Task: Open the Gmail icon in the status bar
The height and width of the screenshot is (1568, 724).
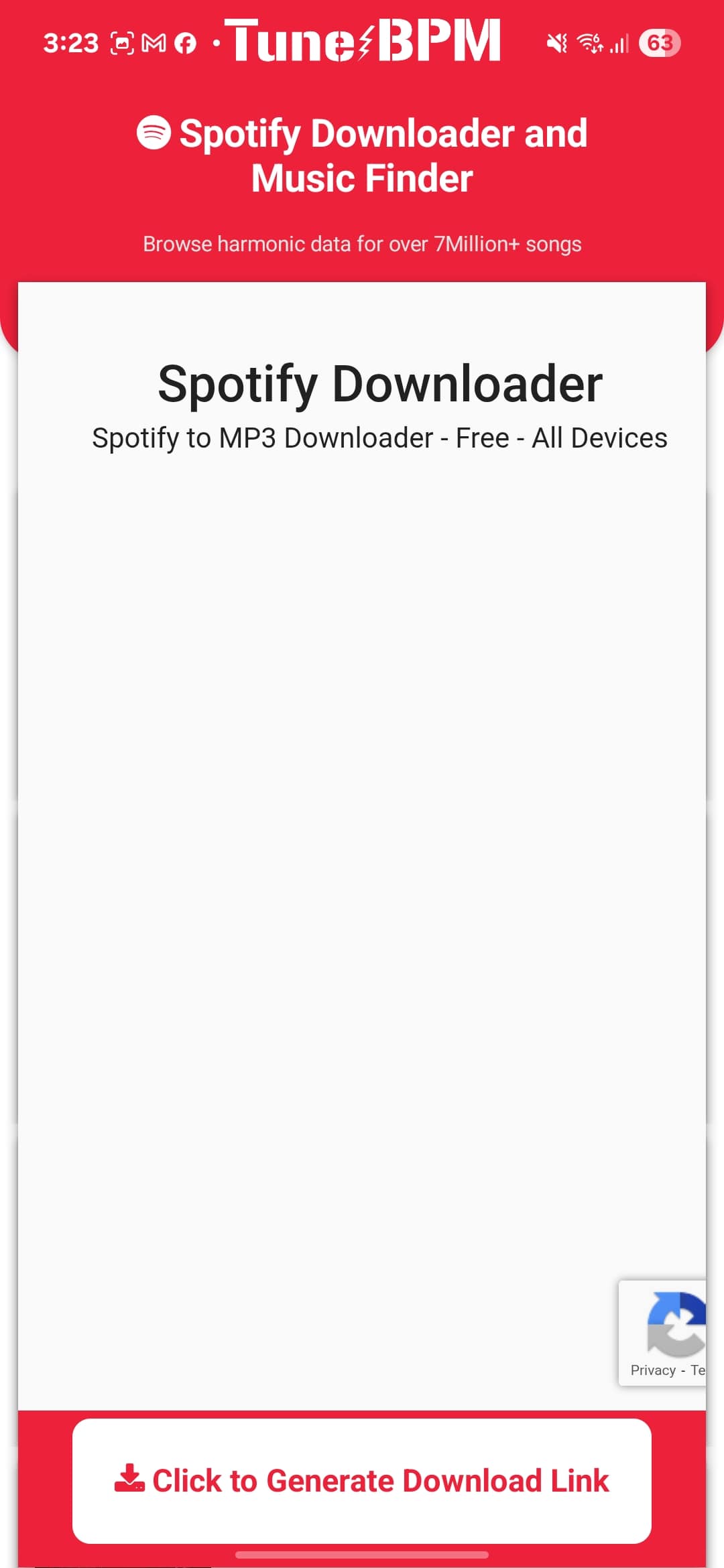Action: (x=153, y=42)
